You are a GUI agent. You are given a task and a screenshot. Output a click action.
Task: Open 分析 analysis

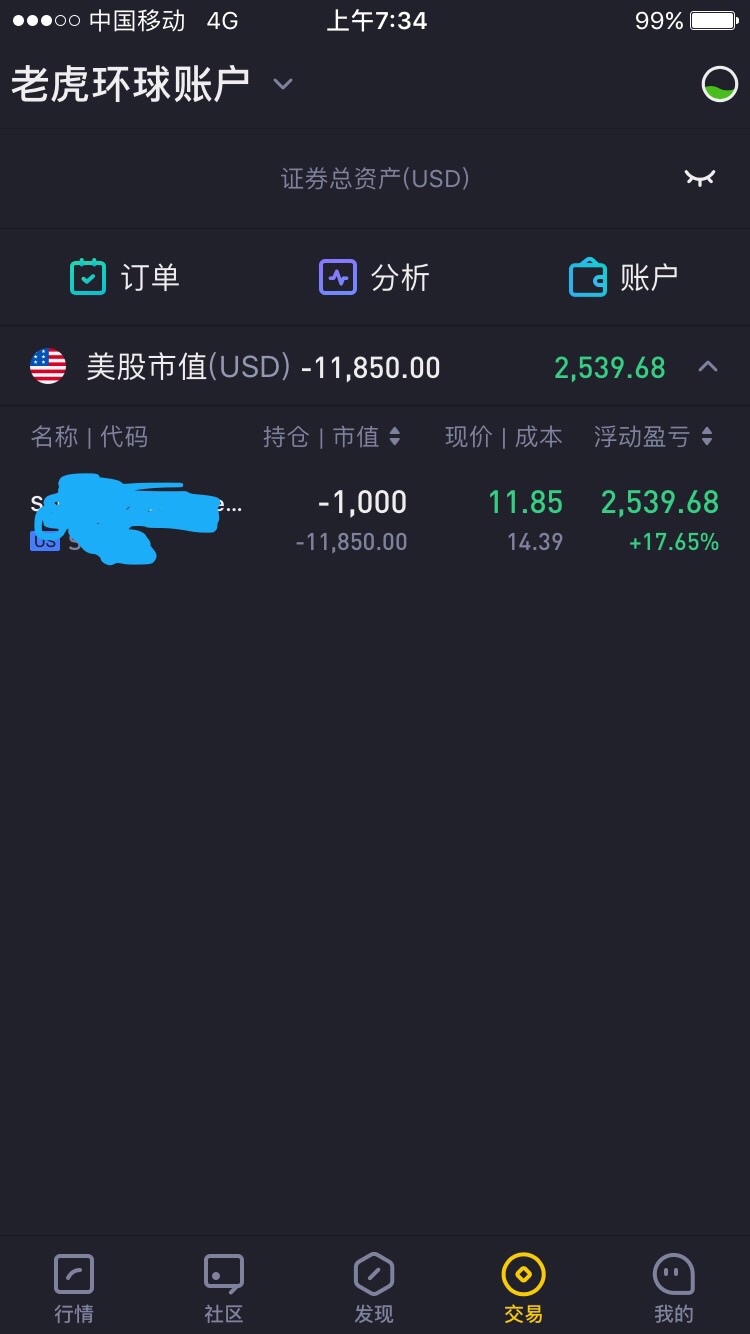tap(374, 277)
